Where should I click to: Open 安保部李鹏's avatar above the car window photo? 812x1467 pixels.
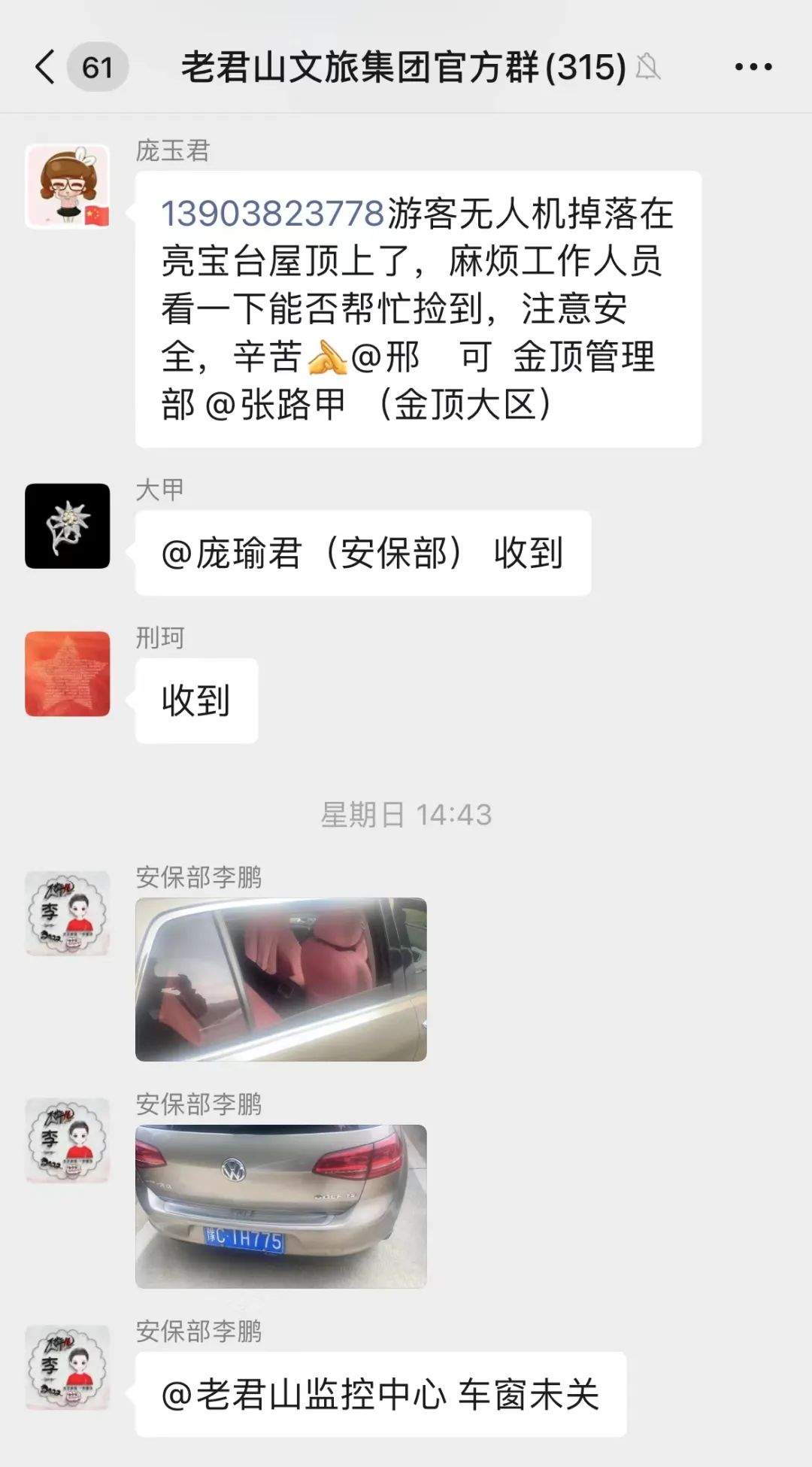[68, 913]
